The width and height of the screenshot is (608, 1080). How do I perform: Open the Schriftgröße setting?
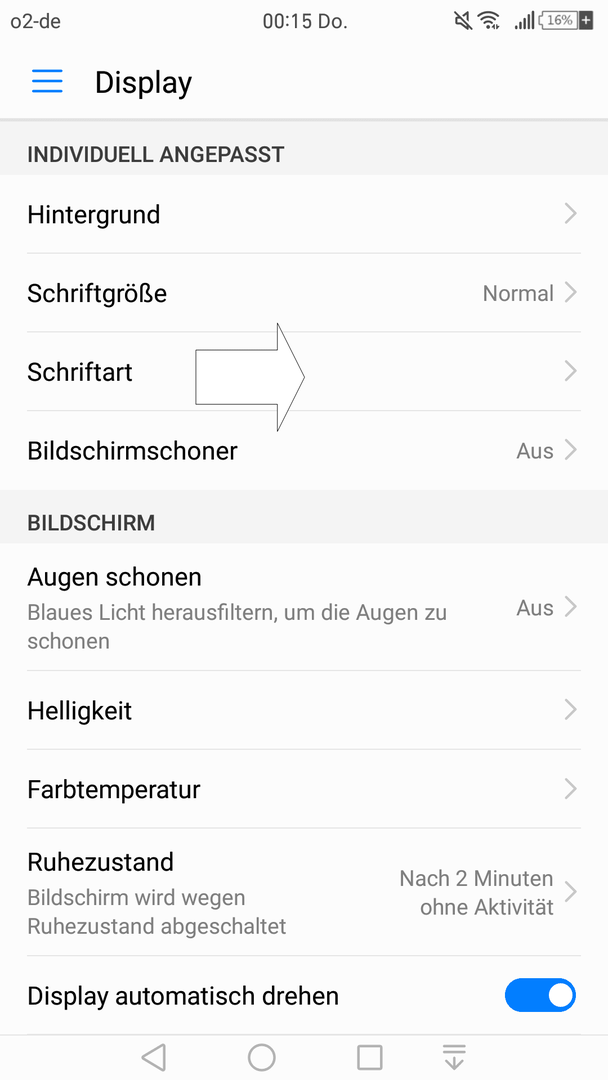[304, 293]
